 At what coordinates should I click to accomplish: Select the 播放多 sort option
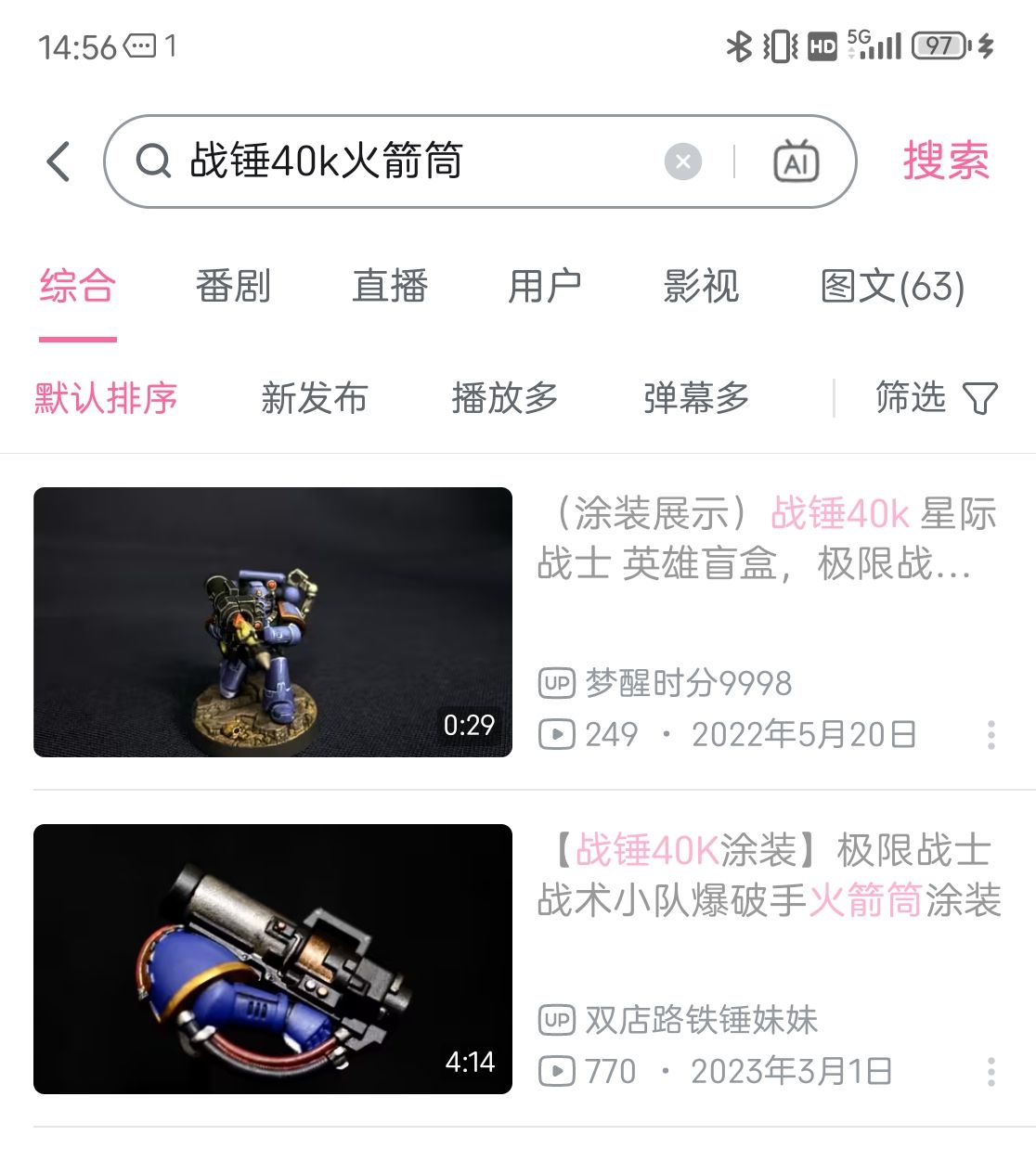coord(505,398)
